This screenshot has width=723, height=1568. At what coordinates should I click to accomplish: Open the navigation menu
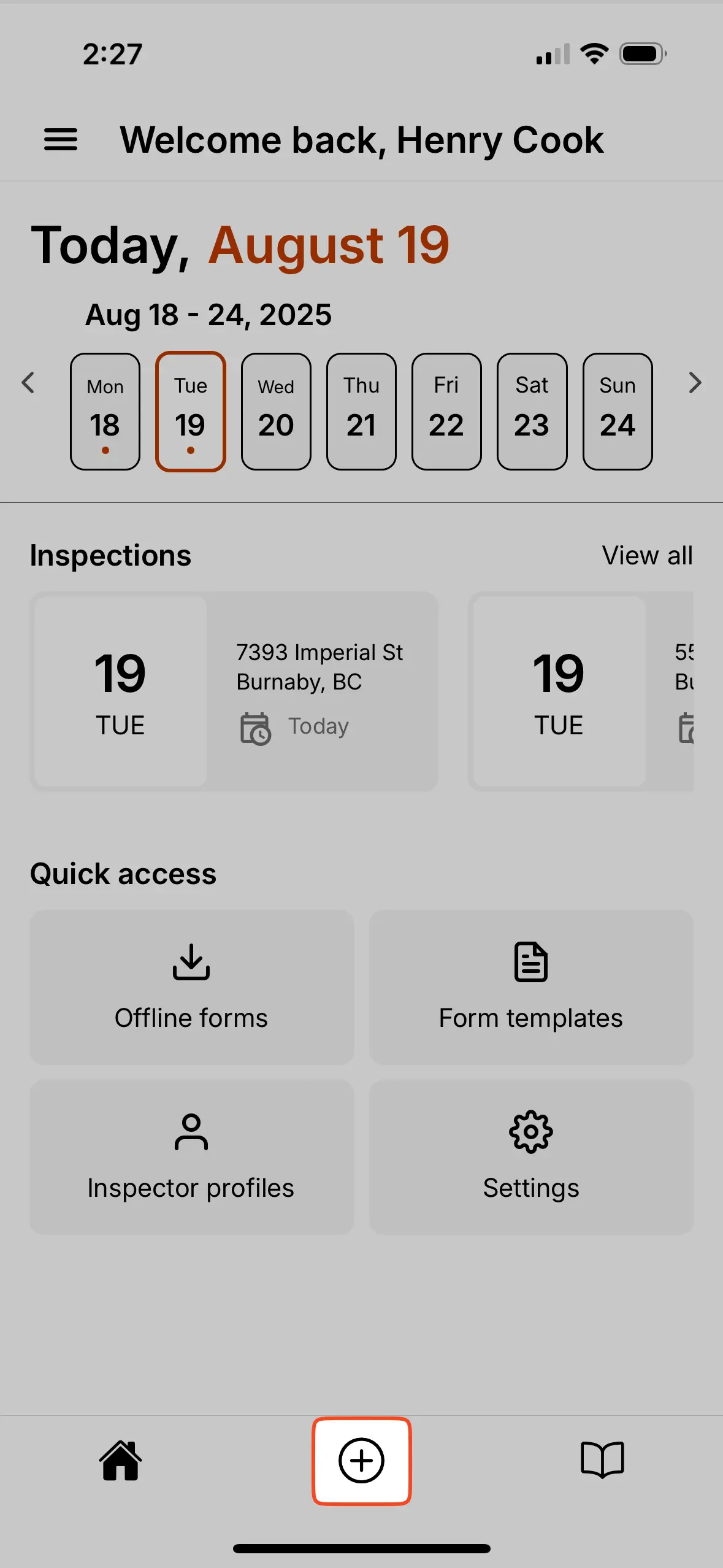click(61, 140)
